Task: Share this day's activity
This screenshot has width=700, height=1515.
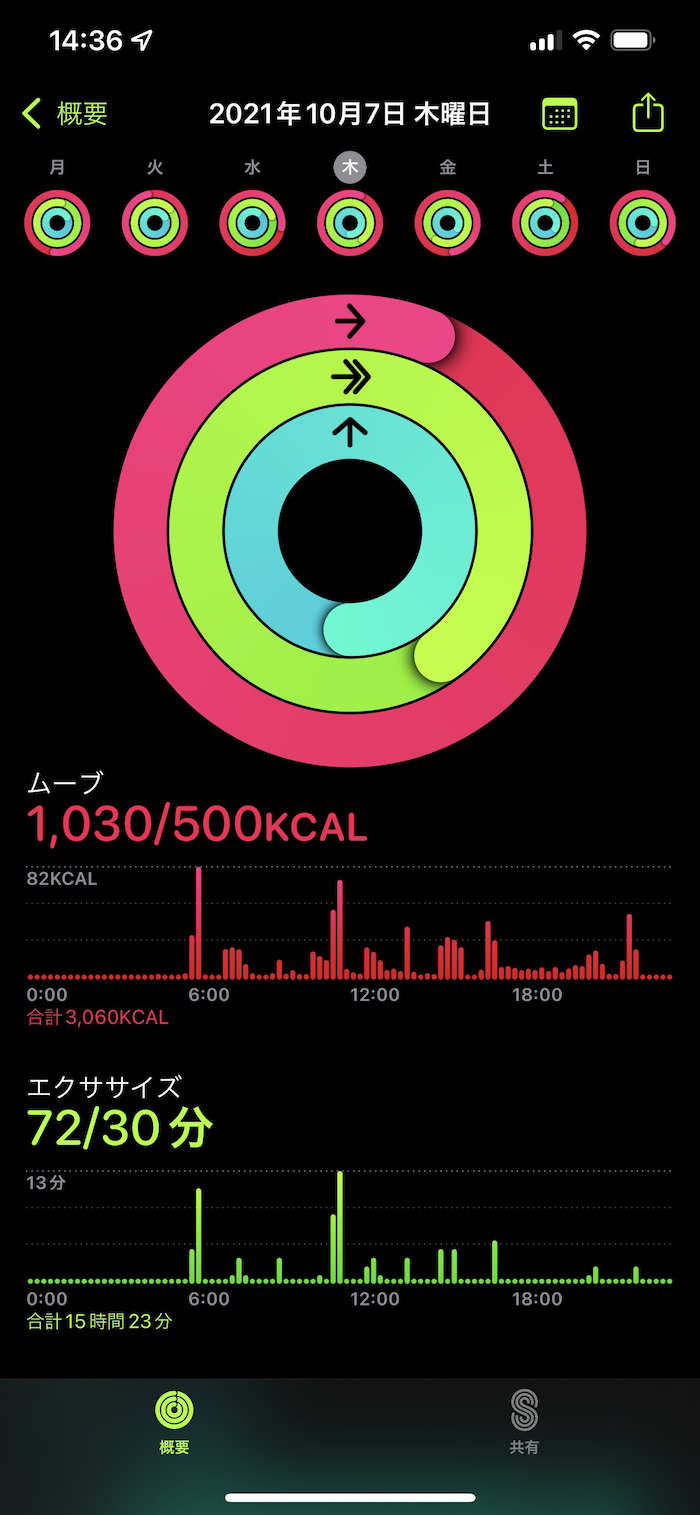Action: point(648,113)
